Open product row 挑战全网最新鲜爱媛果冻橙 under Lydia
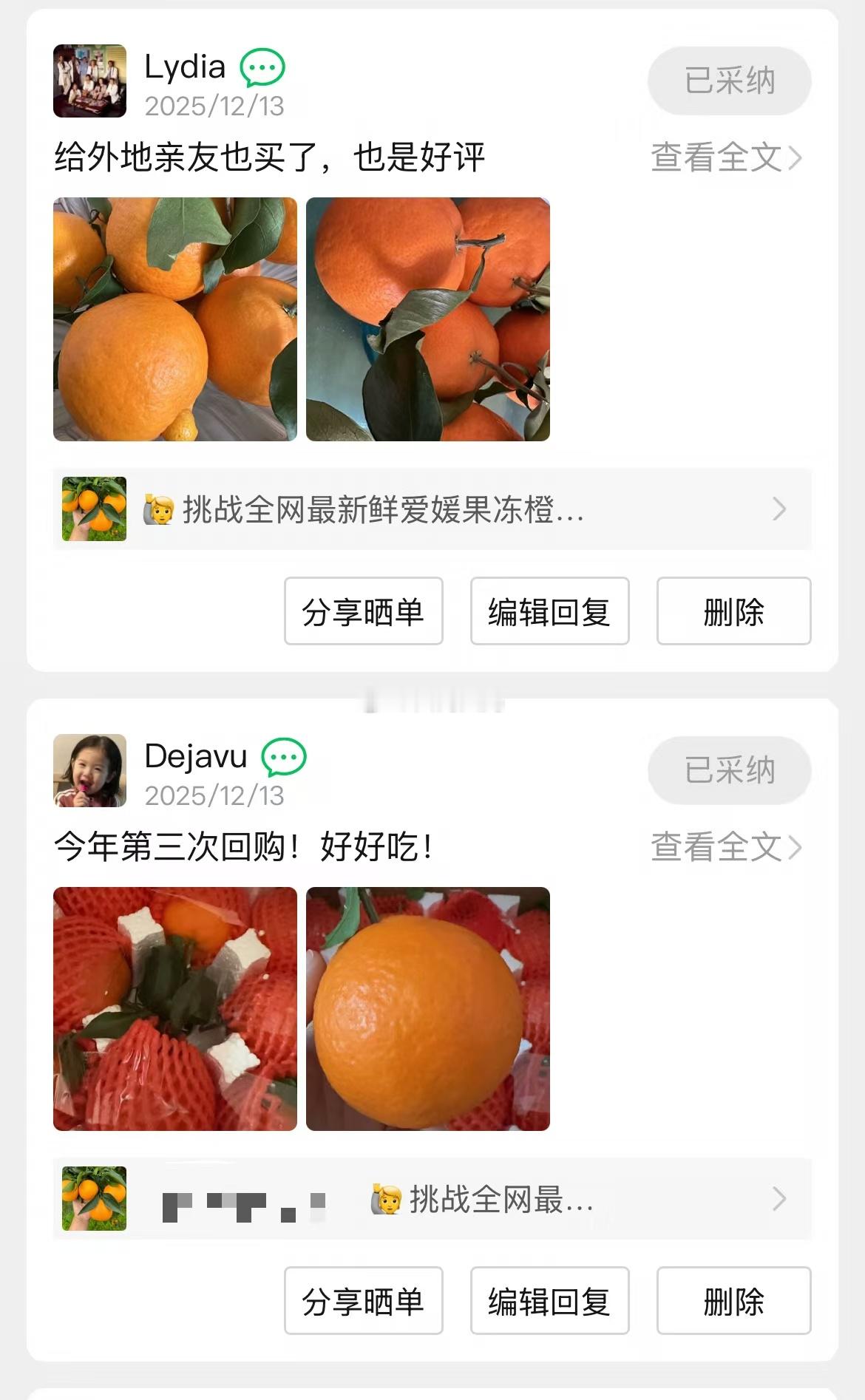Viewport: 865px width, 1400px height. (432, 509)
